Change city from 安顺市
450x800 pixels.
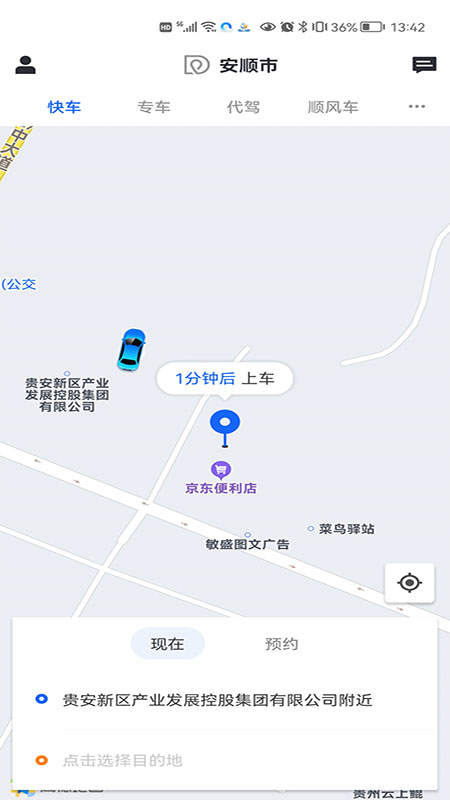coord(231,66)
